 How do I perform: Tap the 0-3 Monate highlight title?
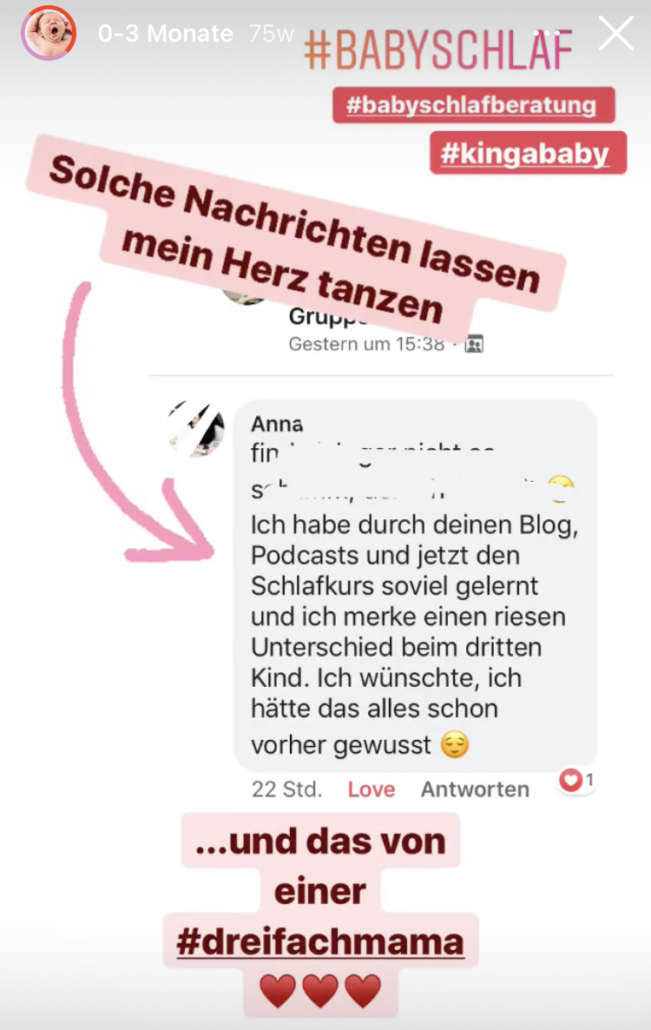165,34
